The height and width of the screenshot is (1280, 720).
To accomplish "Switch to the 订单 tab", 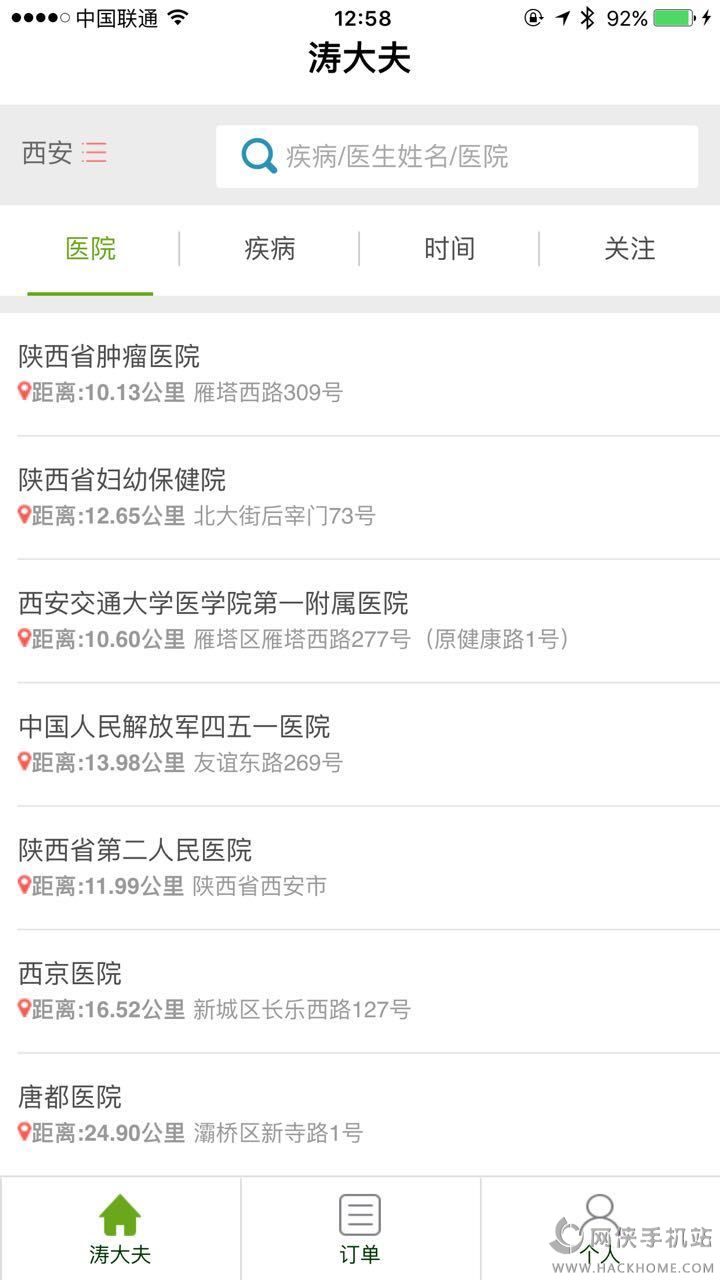I will 360,1230.
